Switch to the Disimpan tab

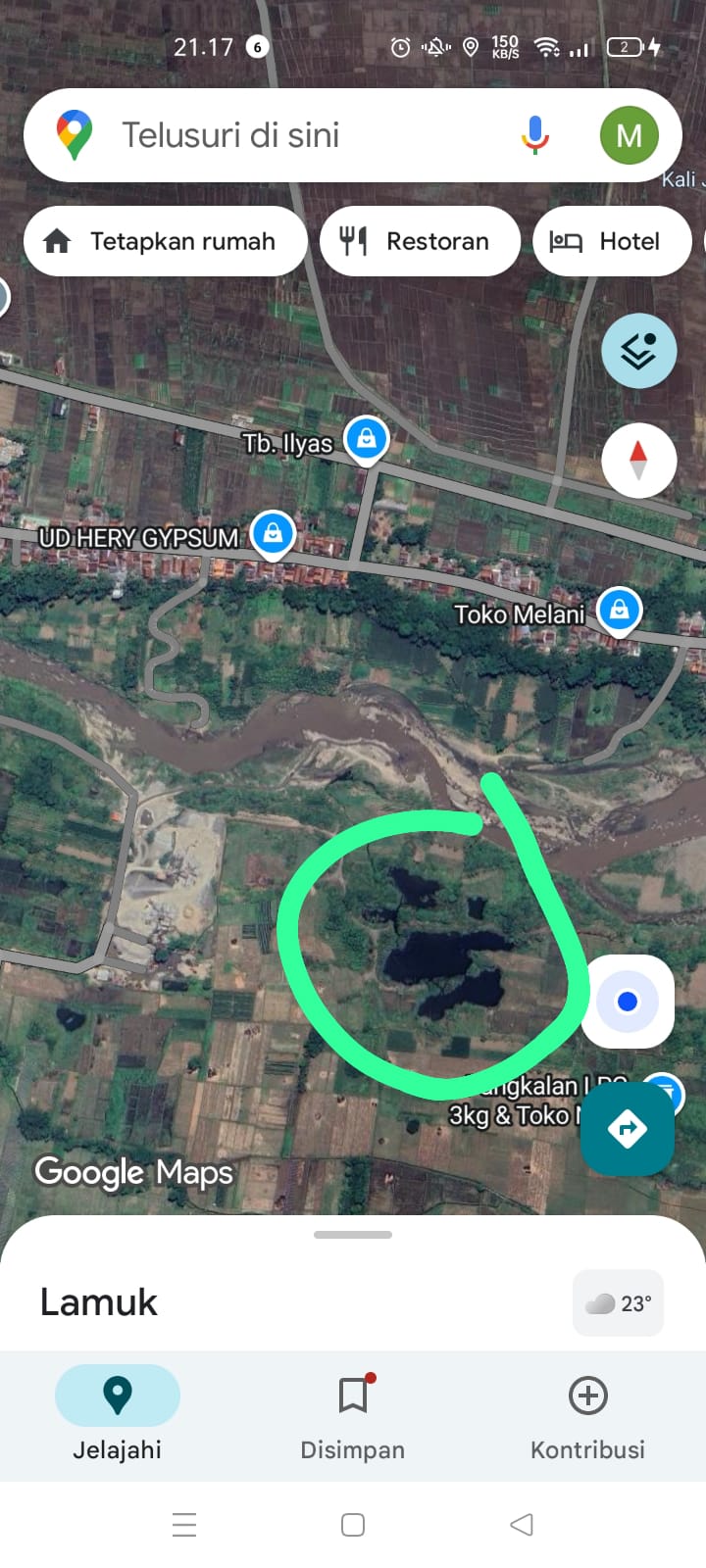pos(352,1416)
